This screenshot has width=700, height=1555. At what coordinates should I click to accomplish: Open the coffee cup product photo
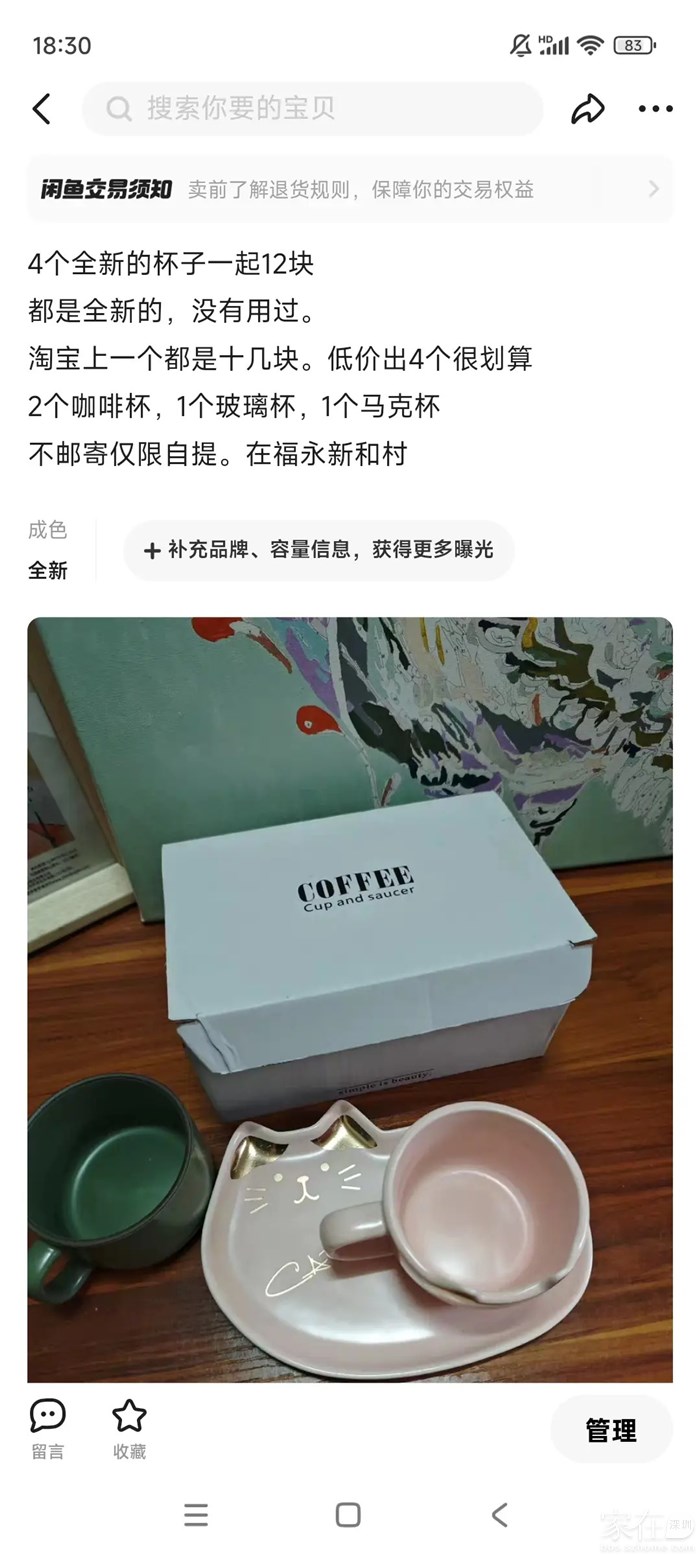[x=350, y=1000]
